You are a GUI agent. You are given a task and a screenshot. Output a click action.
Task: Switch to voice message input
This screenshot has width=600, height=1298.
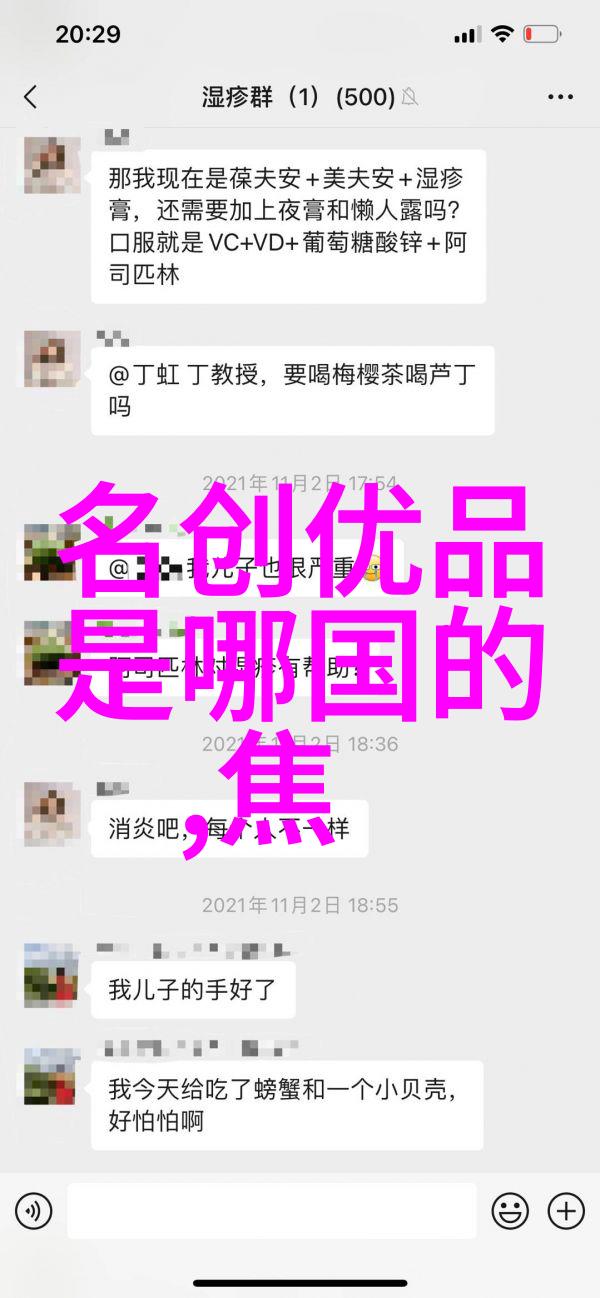(x=34, y=1211)
